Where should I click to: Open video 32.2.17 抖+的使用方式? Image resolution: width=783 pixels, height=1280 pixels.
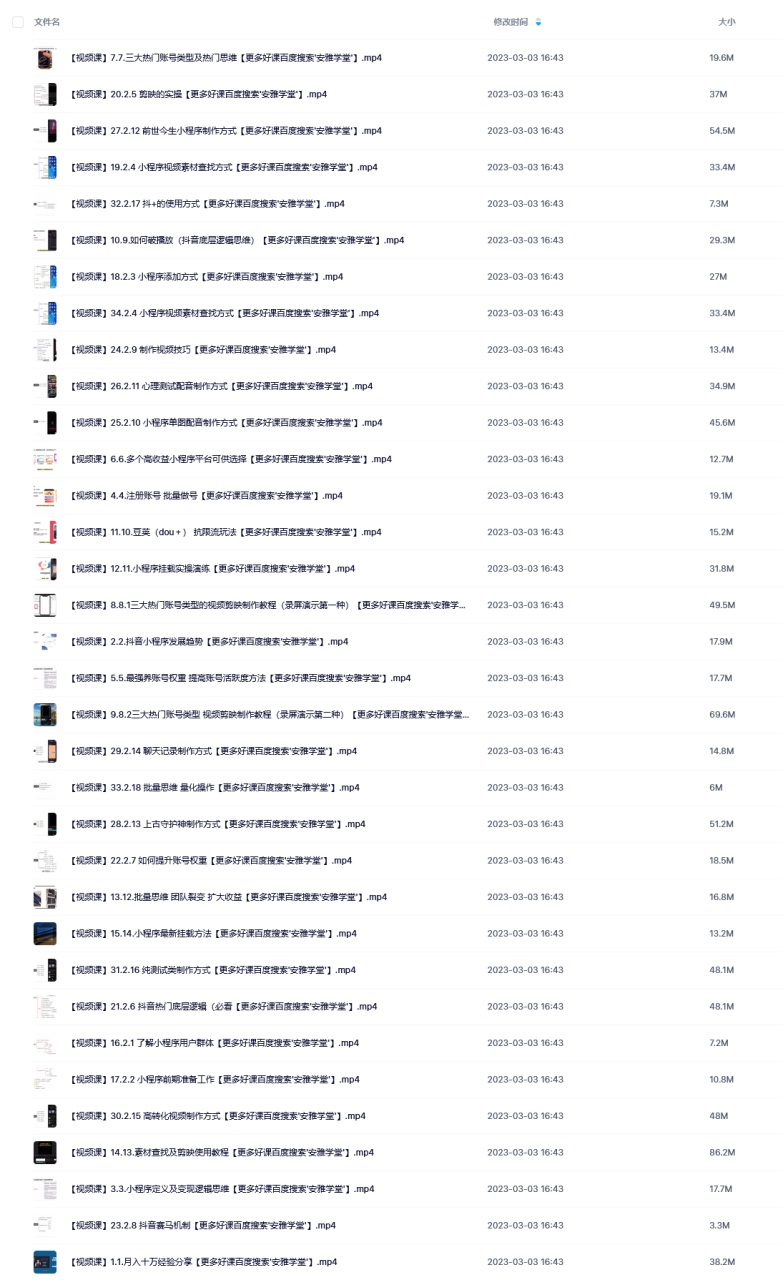[x=207, y=204]
